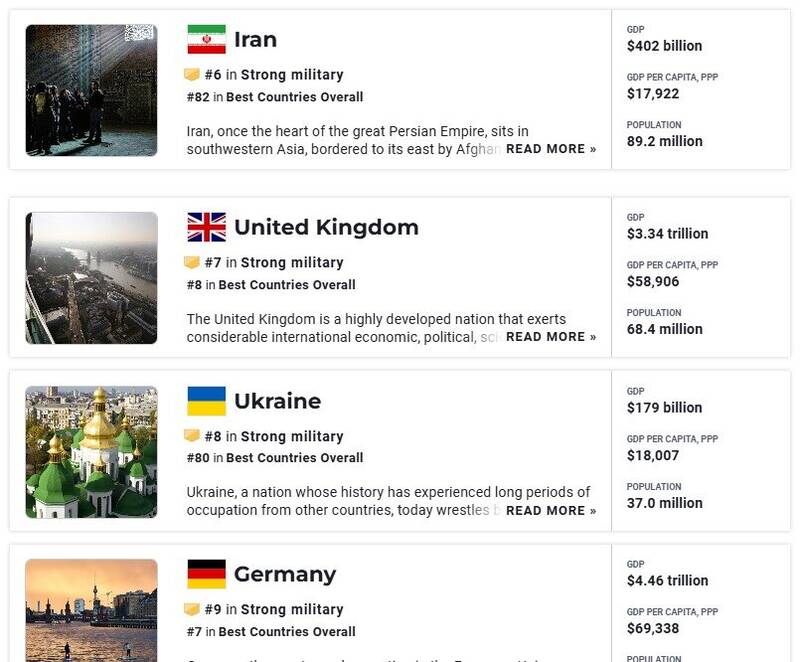Screen dimensions: 800x662
Task: Open the Iran country title
Action: [255, 40]
